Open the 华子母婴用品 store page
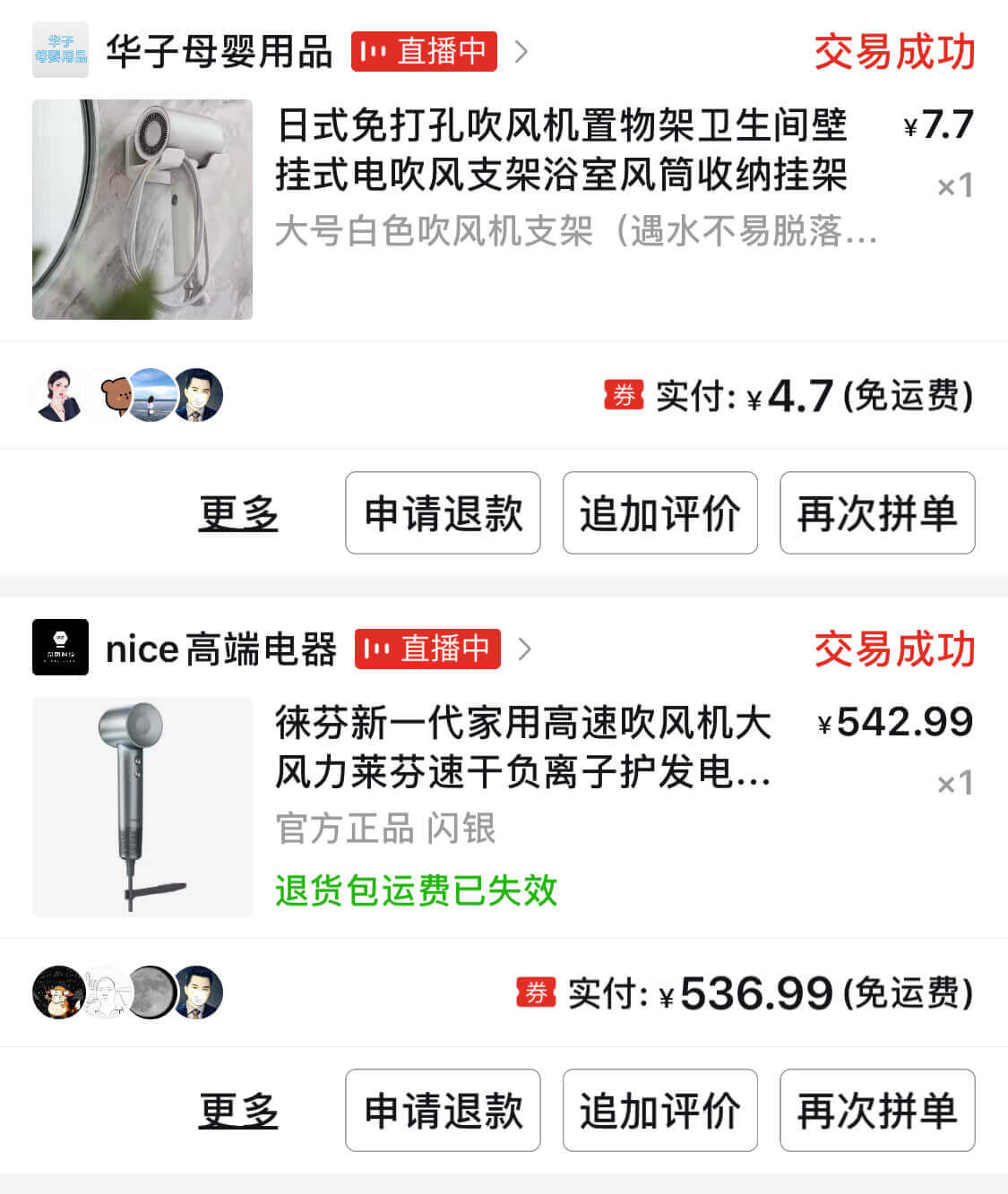The width and height of the screenshot is (1008, 1194). pyautogui.click(x=219, y=51)
